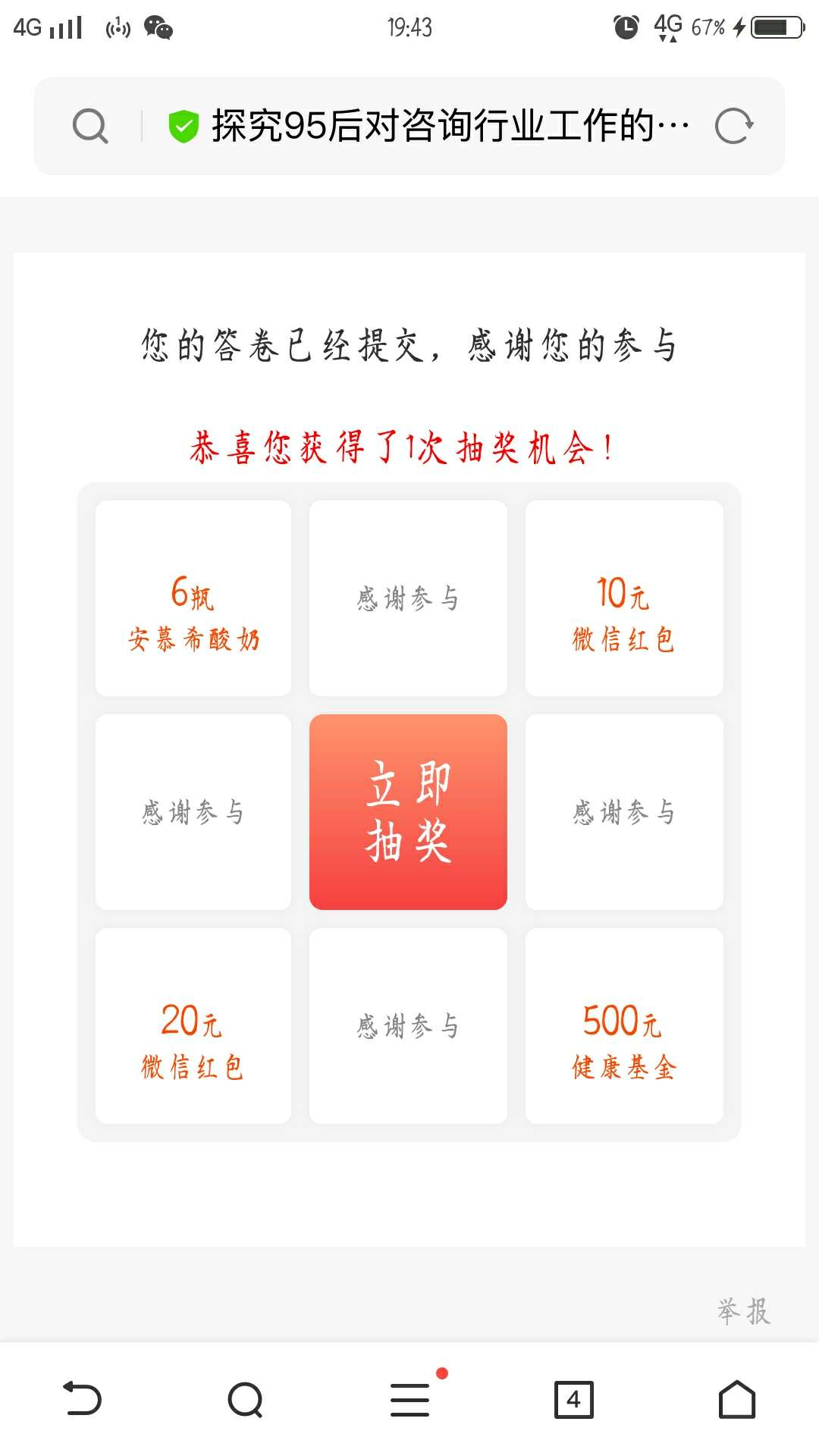Image resolution: width=819 pixels, height=1456 pixels.
Task: Tap the search icon in the address bar
Action: pos(90,126)
